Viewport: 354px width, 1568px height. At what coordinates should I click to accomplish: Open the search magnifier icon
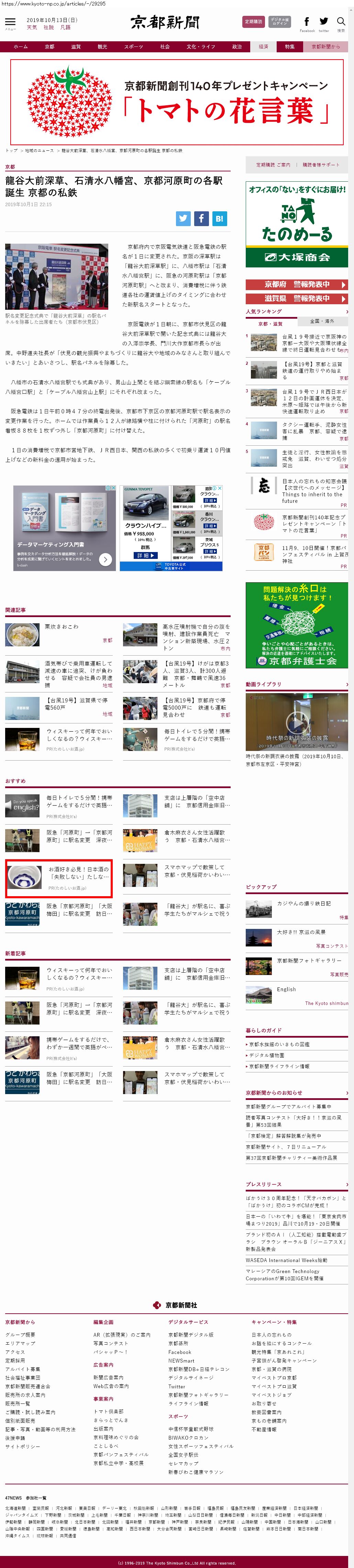point(341,22)
